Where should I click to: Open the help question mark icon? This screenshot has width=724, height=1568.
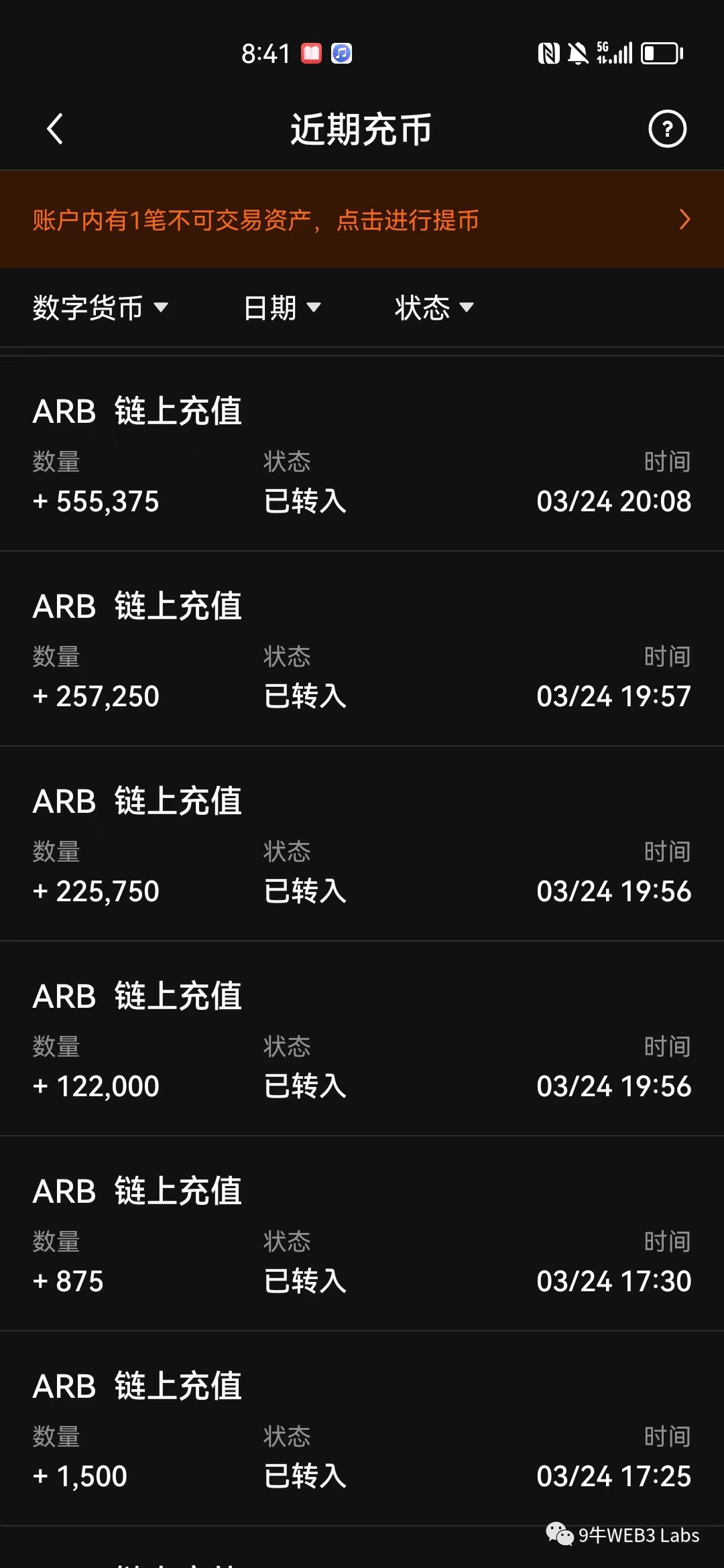pos(667,129)
